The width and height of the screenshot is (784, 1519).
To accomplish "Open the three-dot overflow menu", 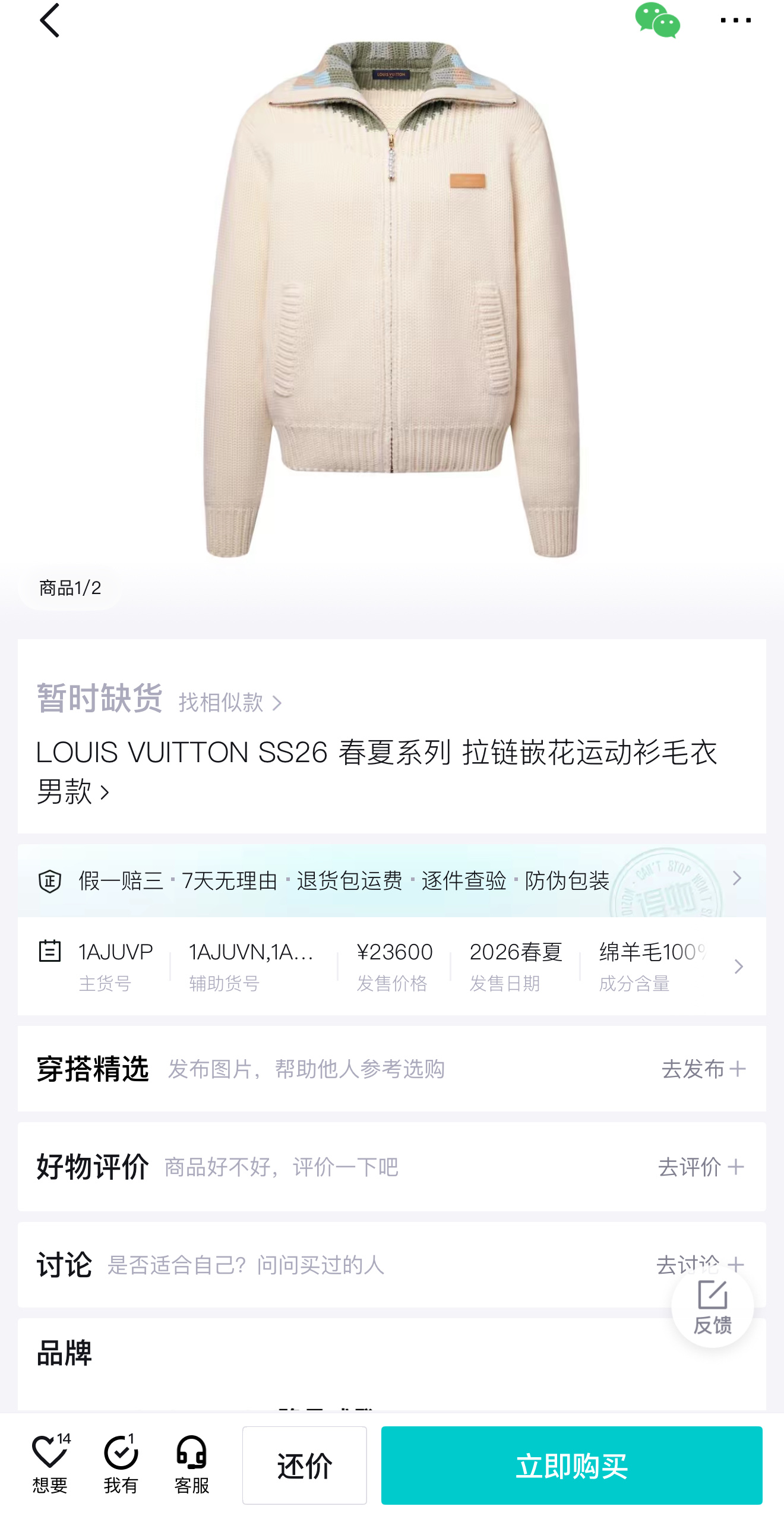I will (735, 21).
